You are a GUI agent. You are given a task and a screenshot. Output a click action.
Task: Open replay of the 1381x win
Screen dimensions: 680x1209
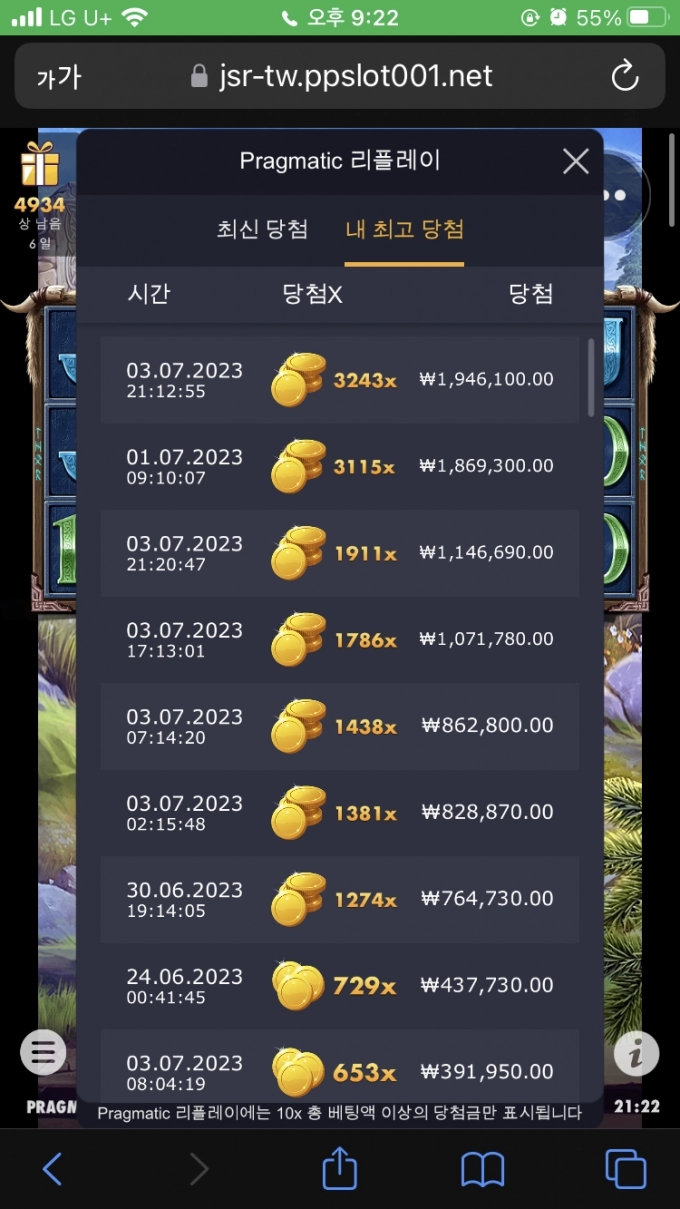coord(340,813)
